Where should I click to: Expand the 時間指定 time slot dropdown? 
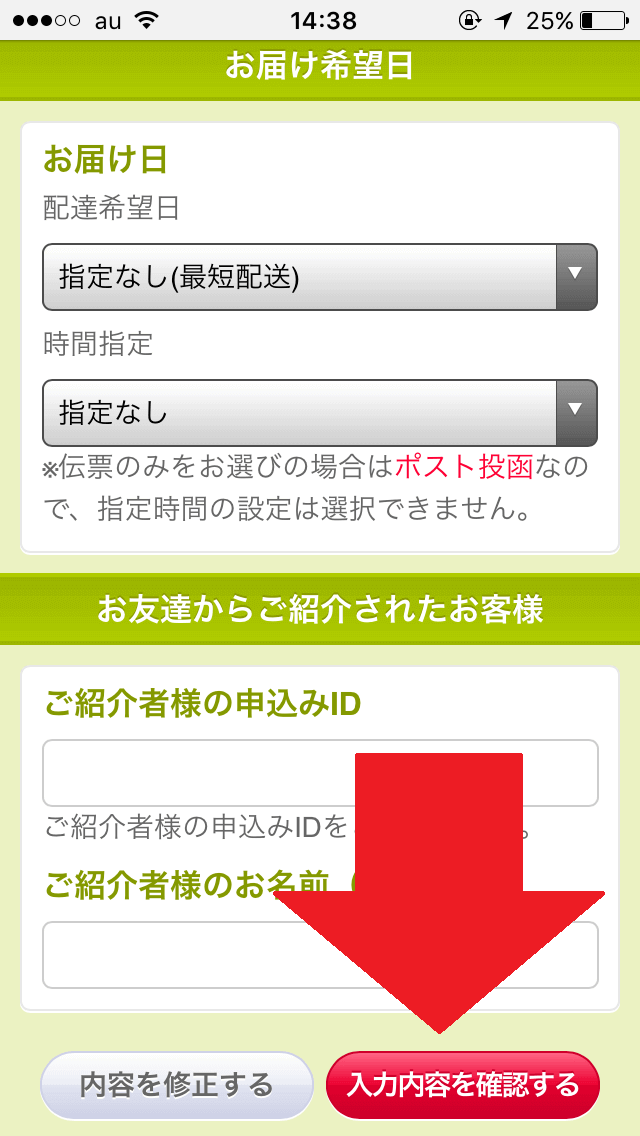[319, 412]
